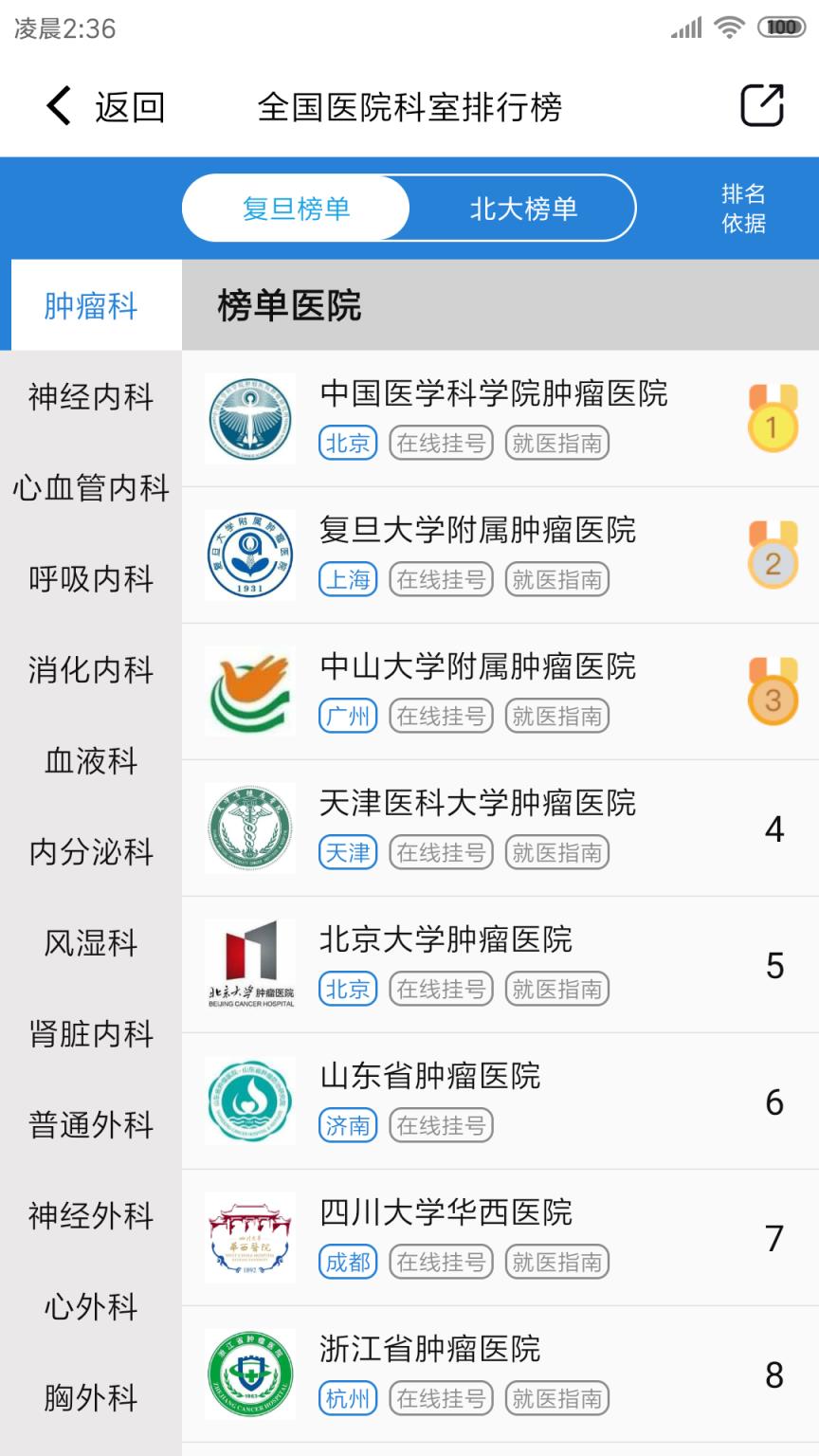819x1456 pixels.
Task: Tap 在线挂号 for 天津医科大学肿瘤医院
Action: (442, 852)
